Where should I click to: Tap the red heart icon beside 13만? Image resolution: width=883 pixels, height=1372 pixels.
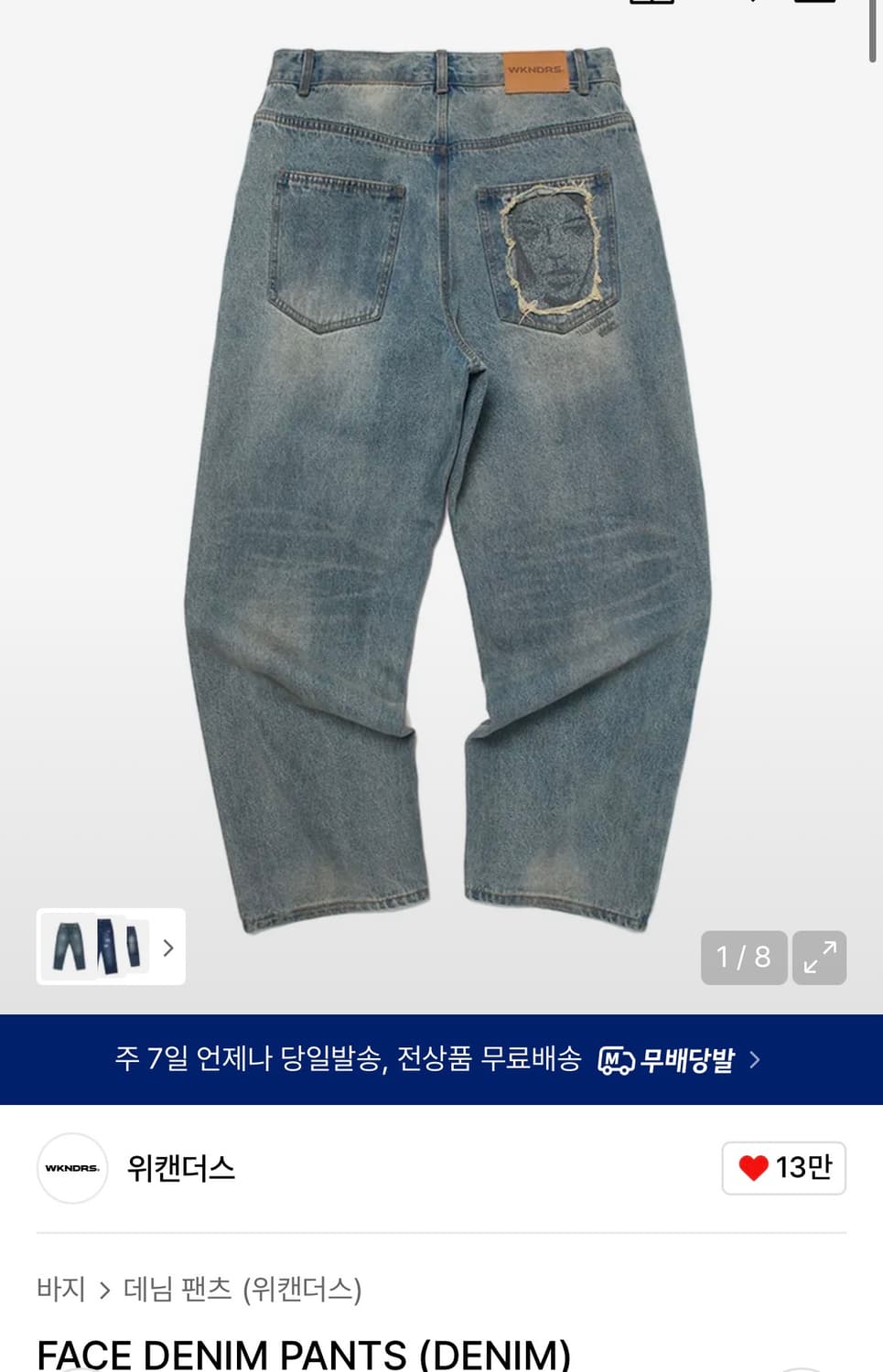[x=752, y=1167]
